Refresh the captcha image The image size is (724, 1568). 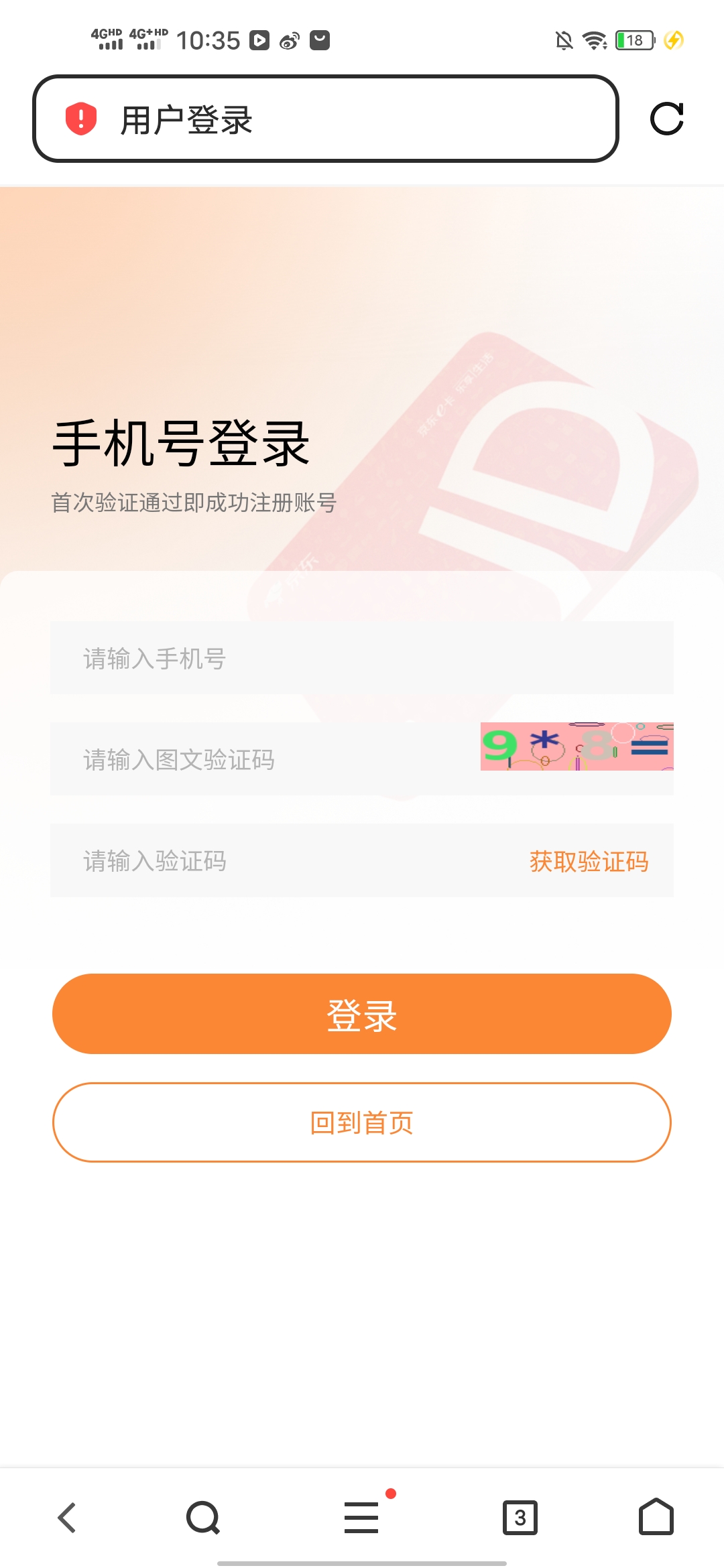[577, 746]
